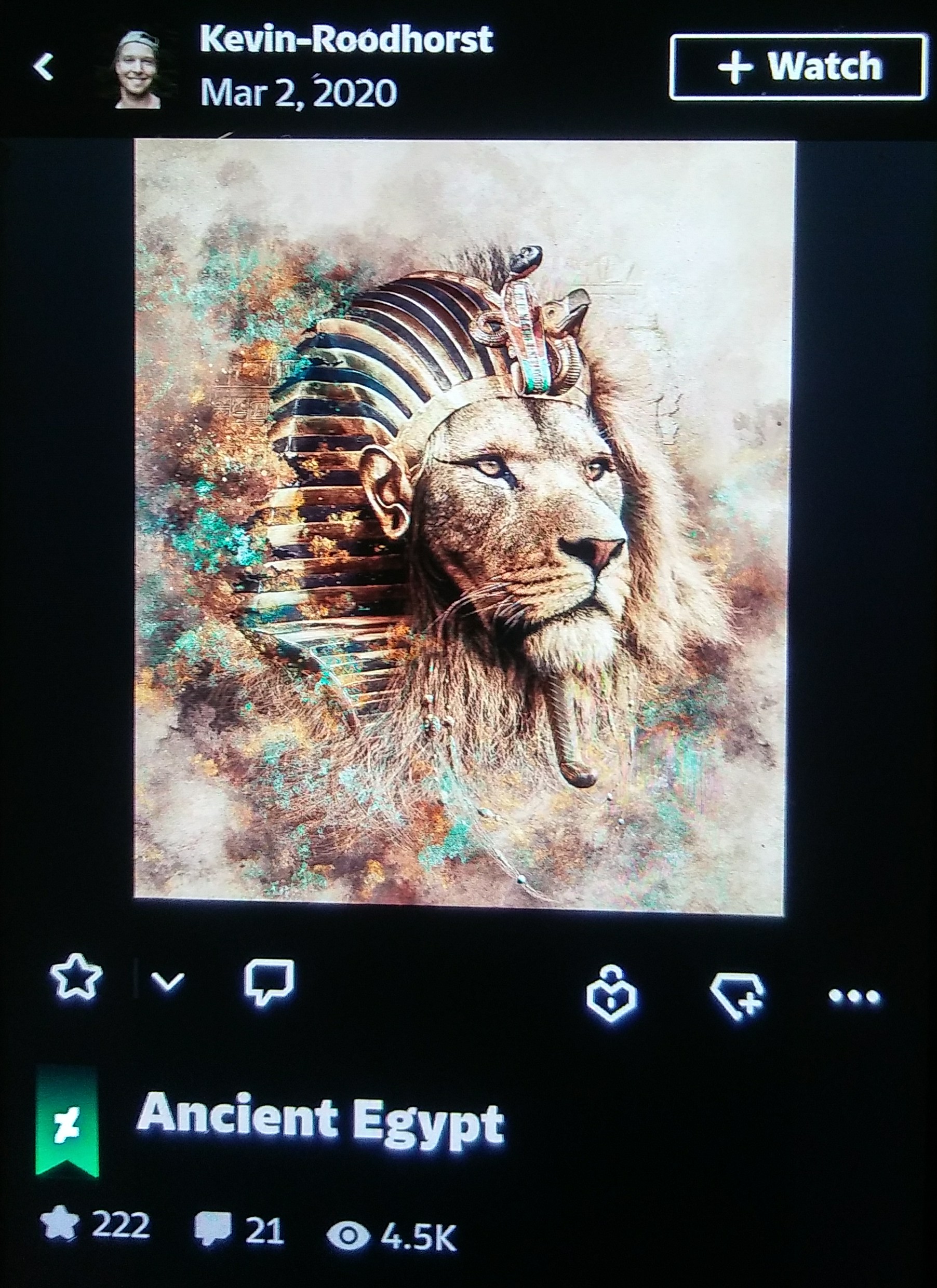Image resolution: width=937 pixels, height=1288 pixels.
Task: Open the three-dot overflow menu
Action: coord(854,997)
